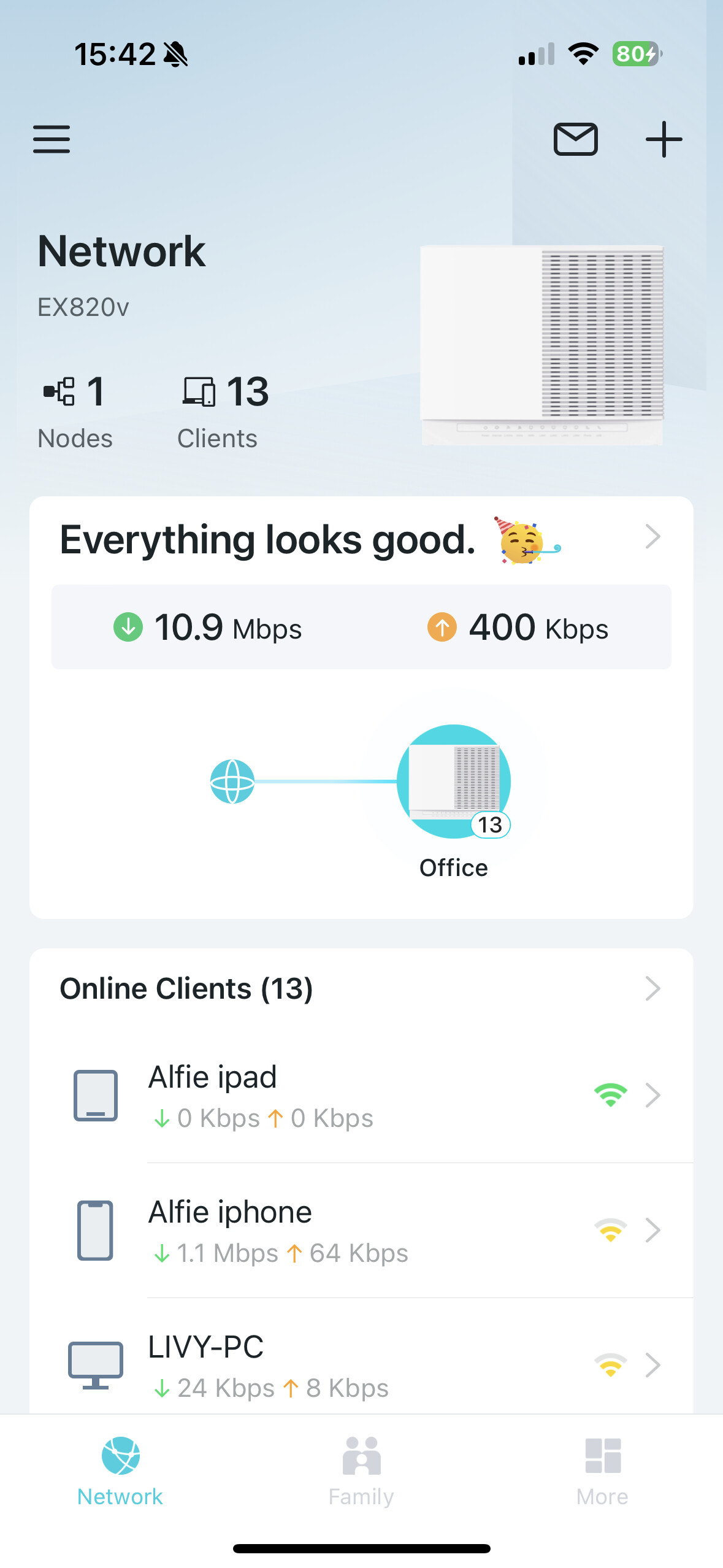Open Alfie ipad client details
Image resolution: width=723 pixels, height=1568 pixels.
361,1096
